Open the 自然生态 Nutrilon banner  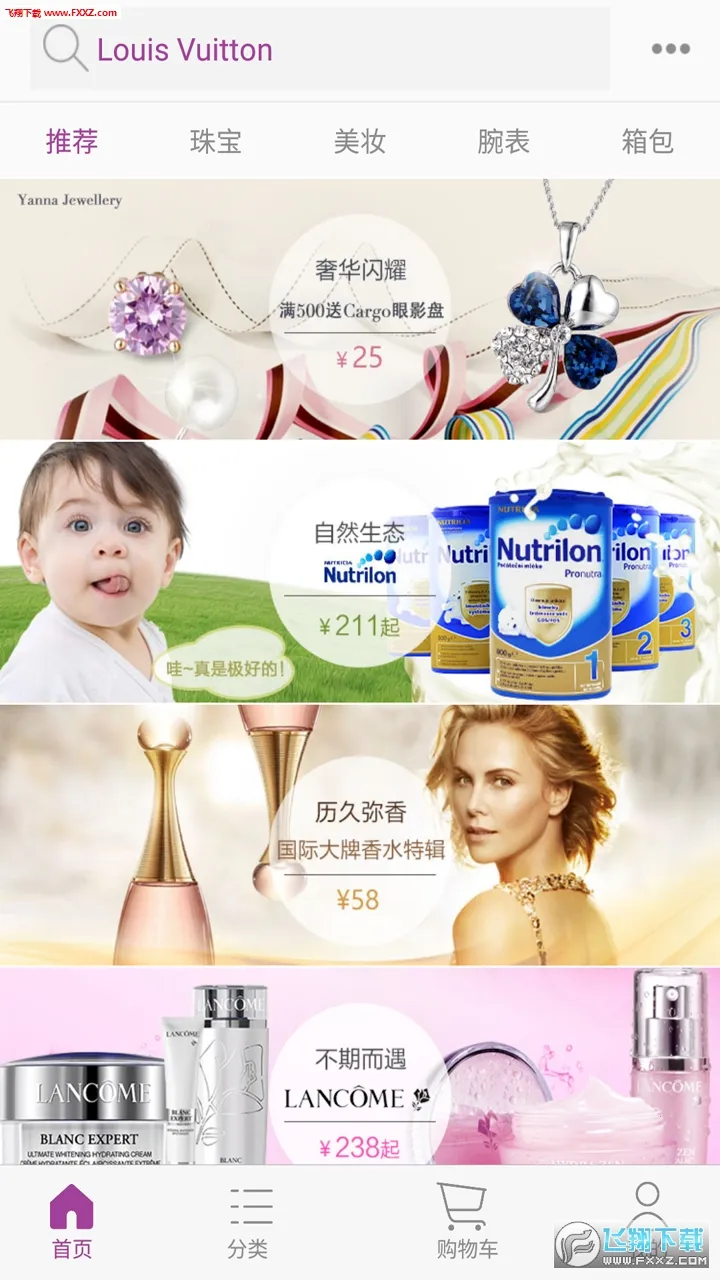pos(360,572)
